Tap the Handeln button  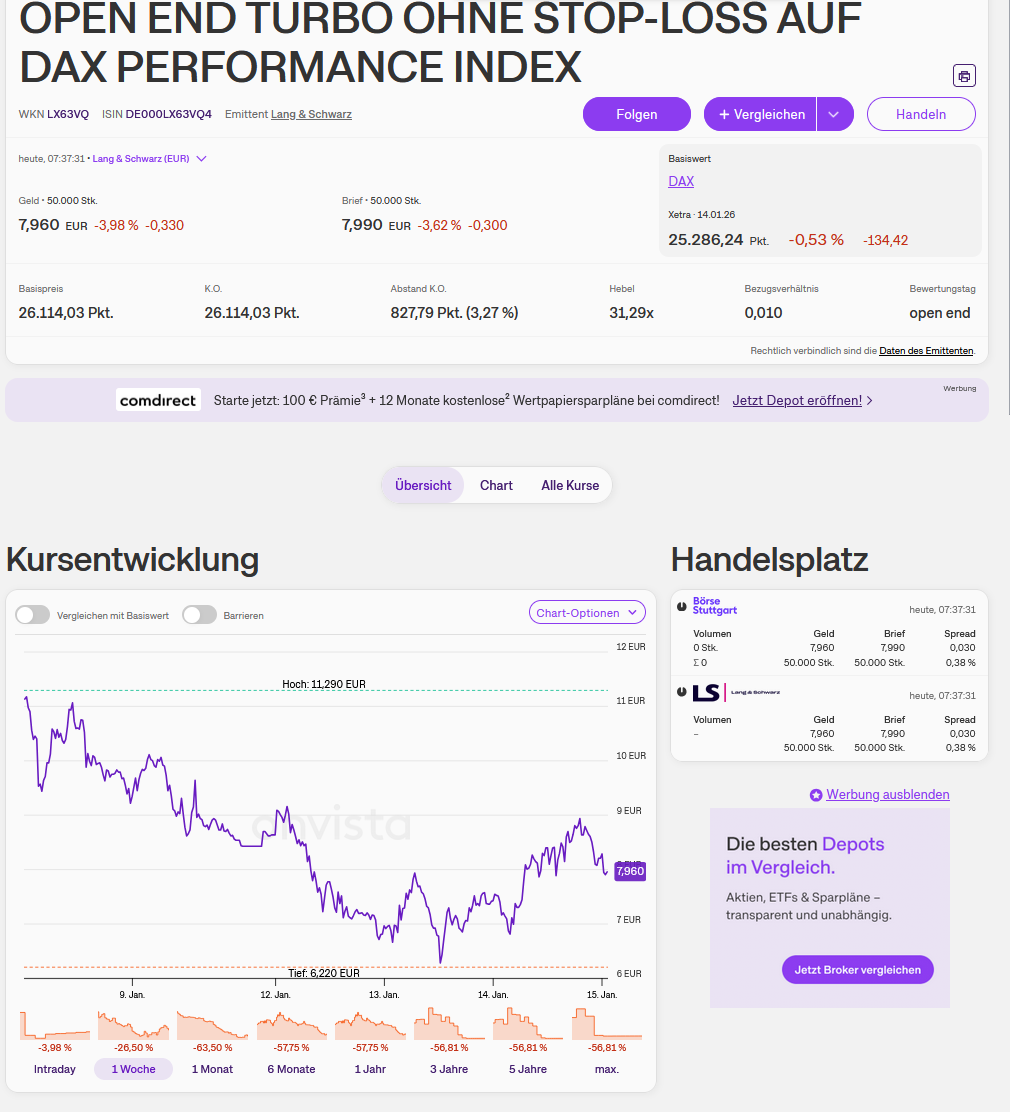tap(920, 114)
